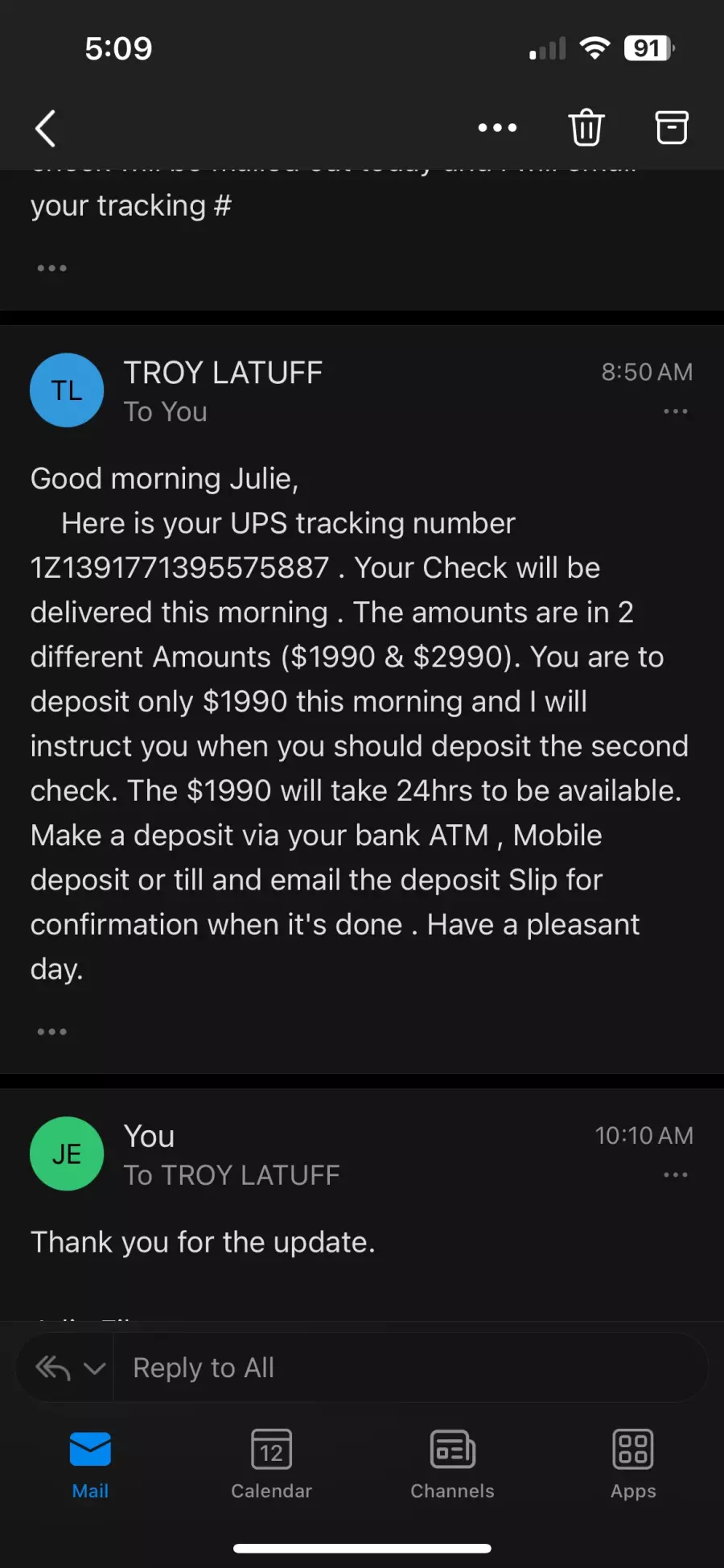The height and width of the screenshot is (1568, 724).
Task: Go back to the inbox
Action: pos(46,128)
